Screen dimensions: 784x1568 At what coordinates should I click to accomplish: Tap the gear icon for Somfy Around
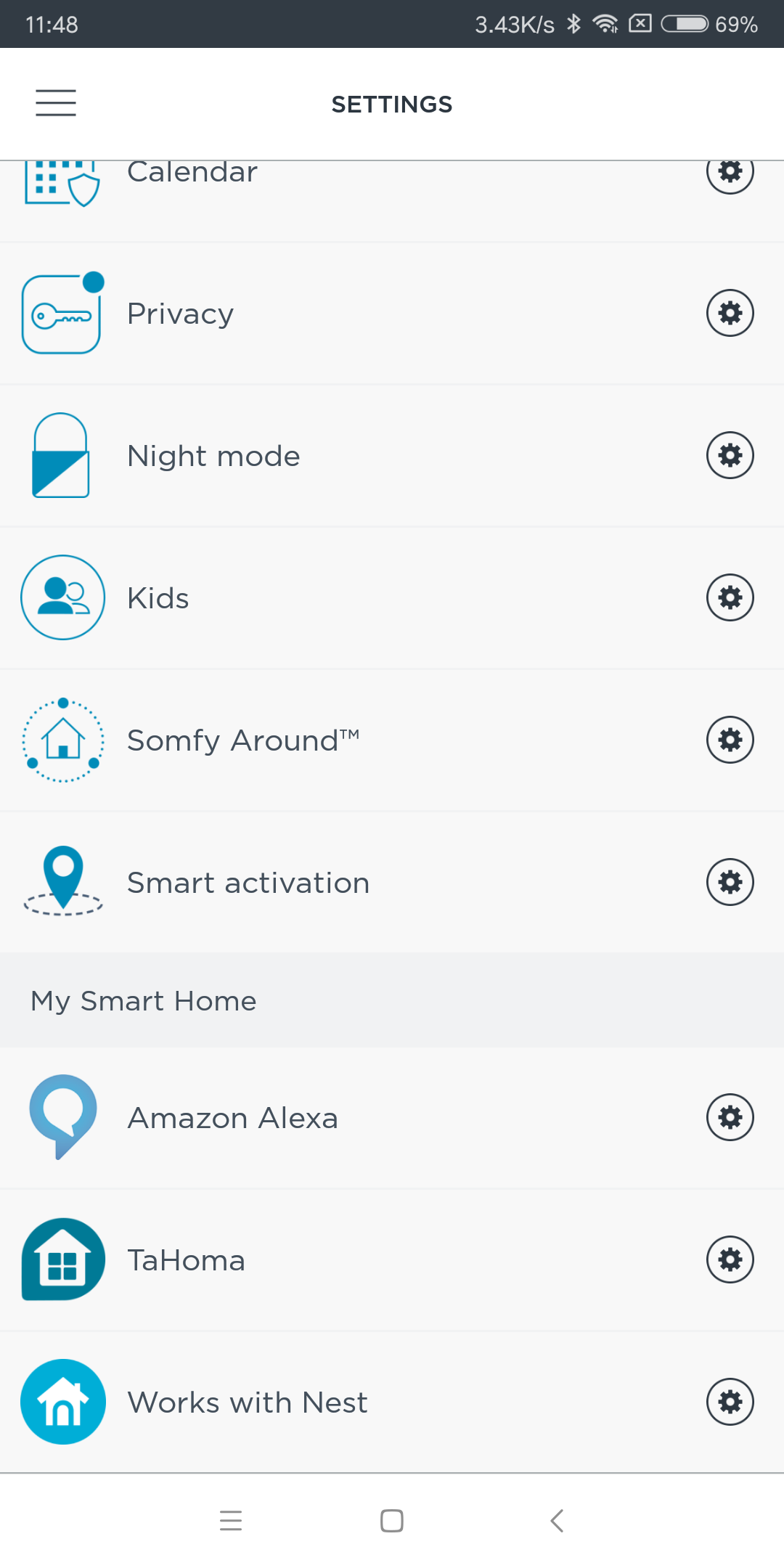730,740
